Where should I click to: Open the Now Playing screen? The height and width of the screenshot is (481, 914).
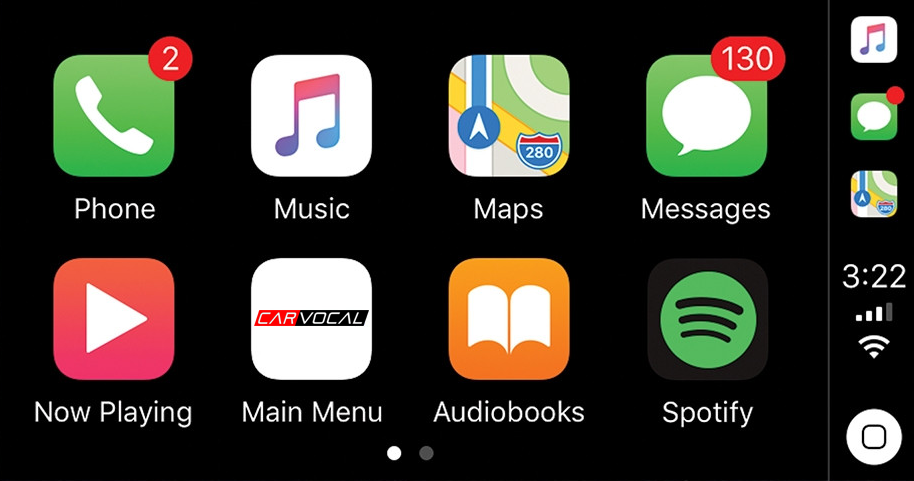[114, 319]
